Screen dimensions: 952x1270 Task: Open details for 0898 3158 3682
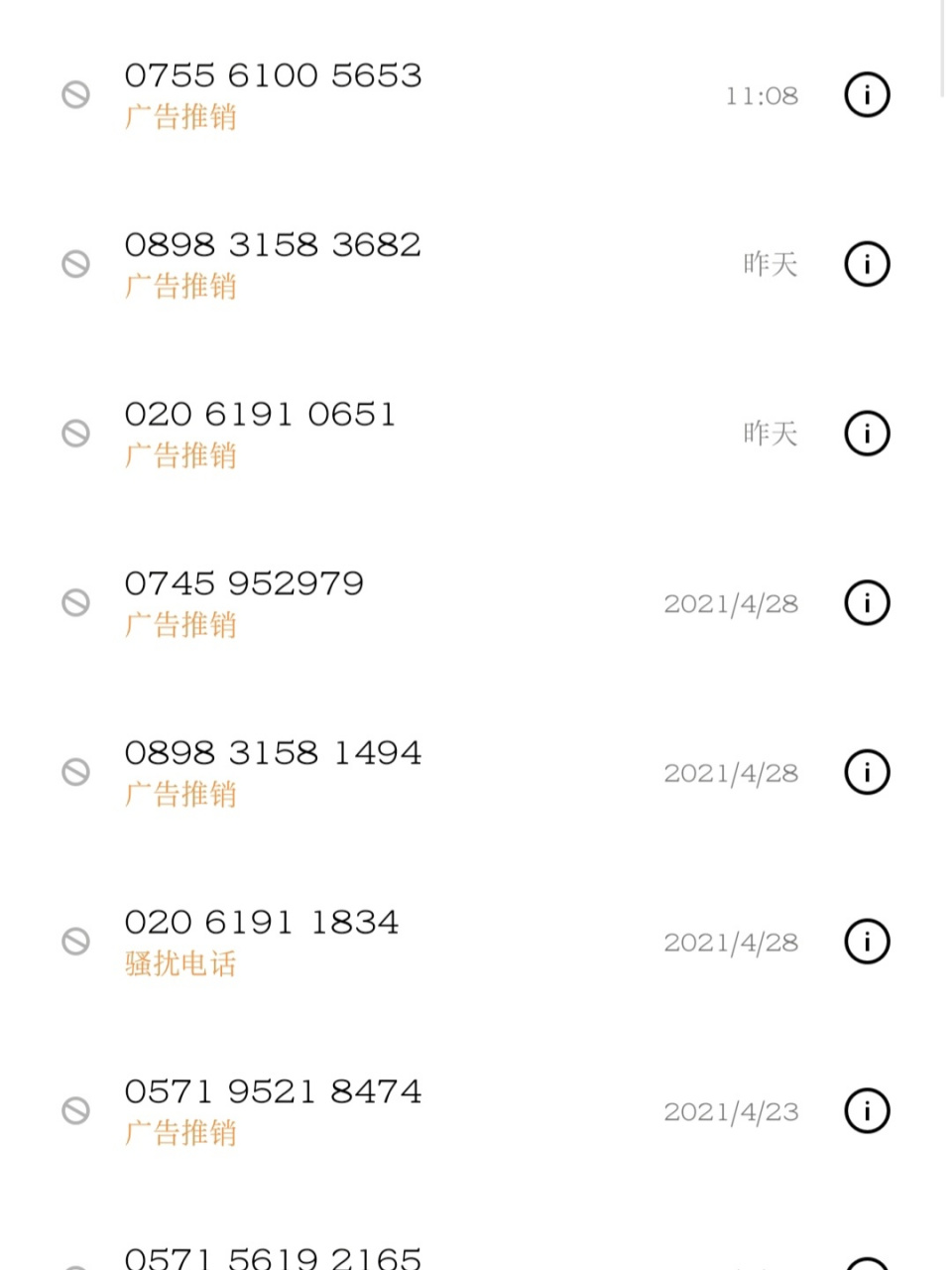[867, 264]
